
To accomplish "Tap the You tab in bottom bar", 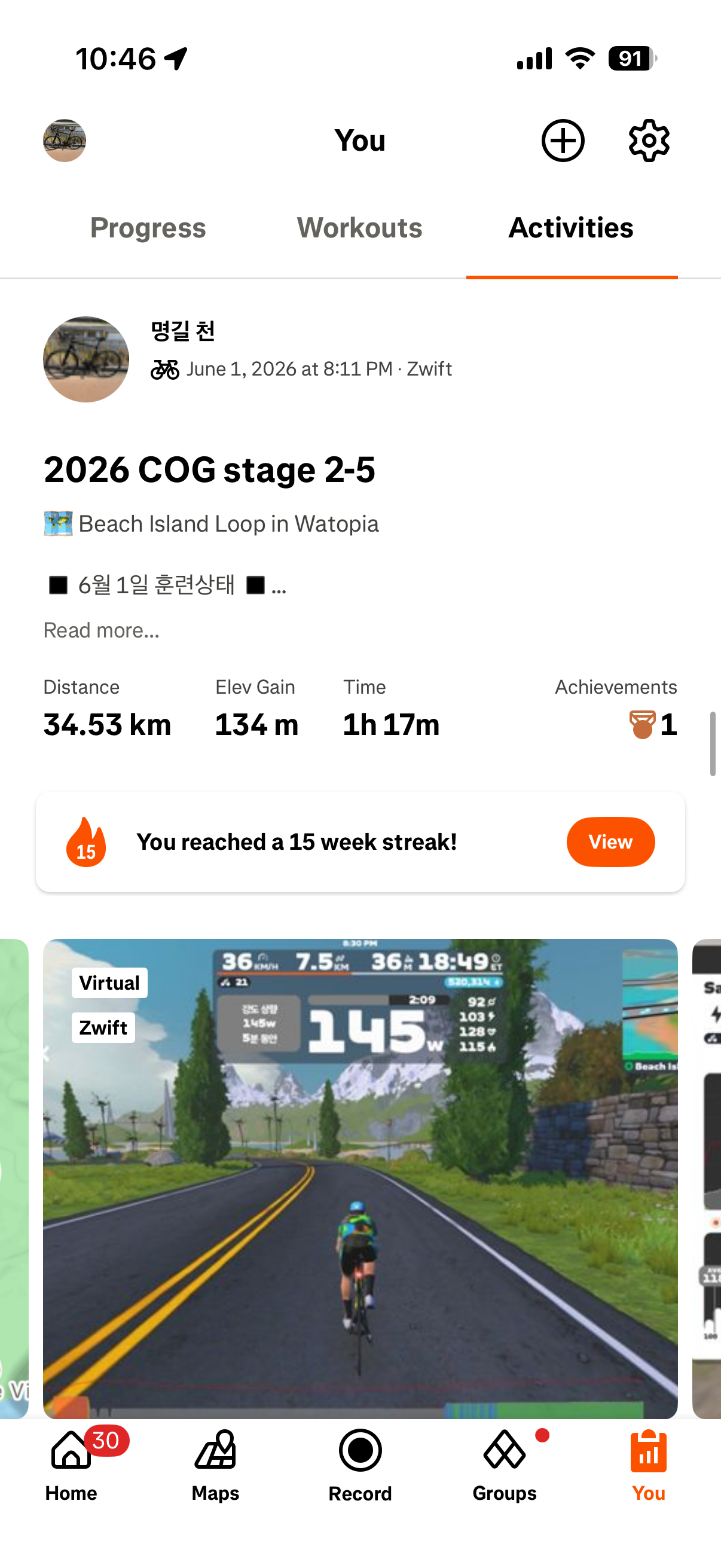I will [x=649, y=1466].
